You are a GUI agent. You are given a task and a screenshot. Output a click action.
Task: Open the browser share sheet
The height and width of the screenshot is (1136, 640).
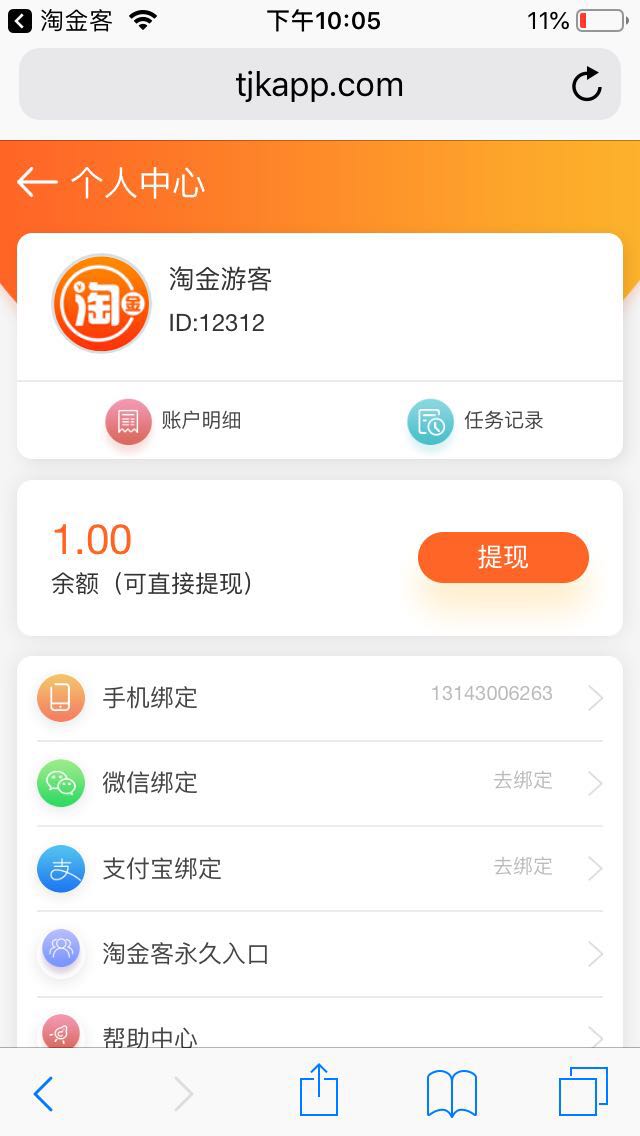(319, 1092)
